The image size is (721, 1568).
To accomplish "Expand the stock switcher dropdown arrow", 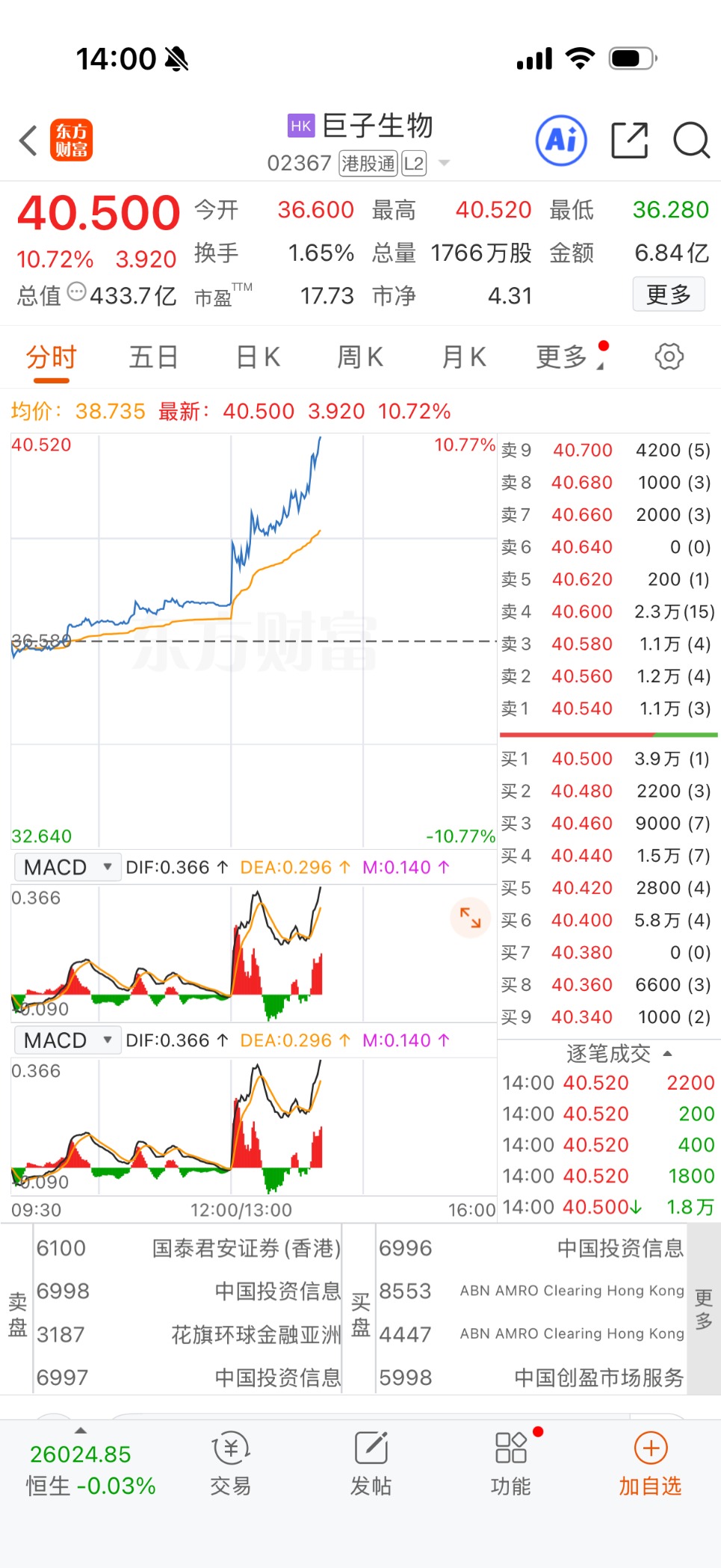I will (444, 163).
